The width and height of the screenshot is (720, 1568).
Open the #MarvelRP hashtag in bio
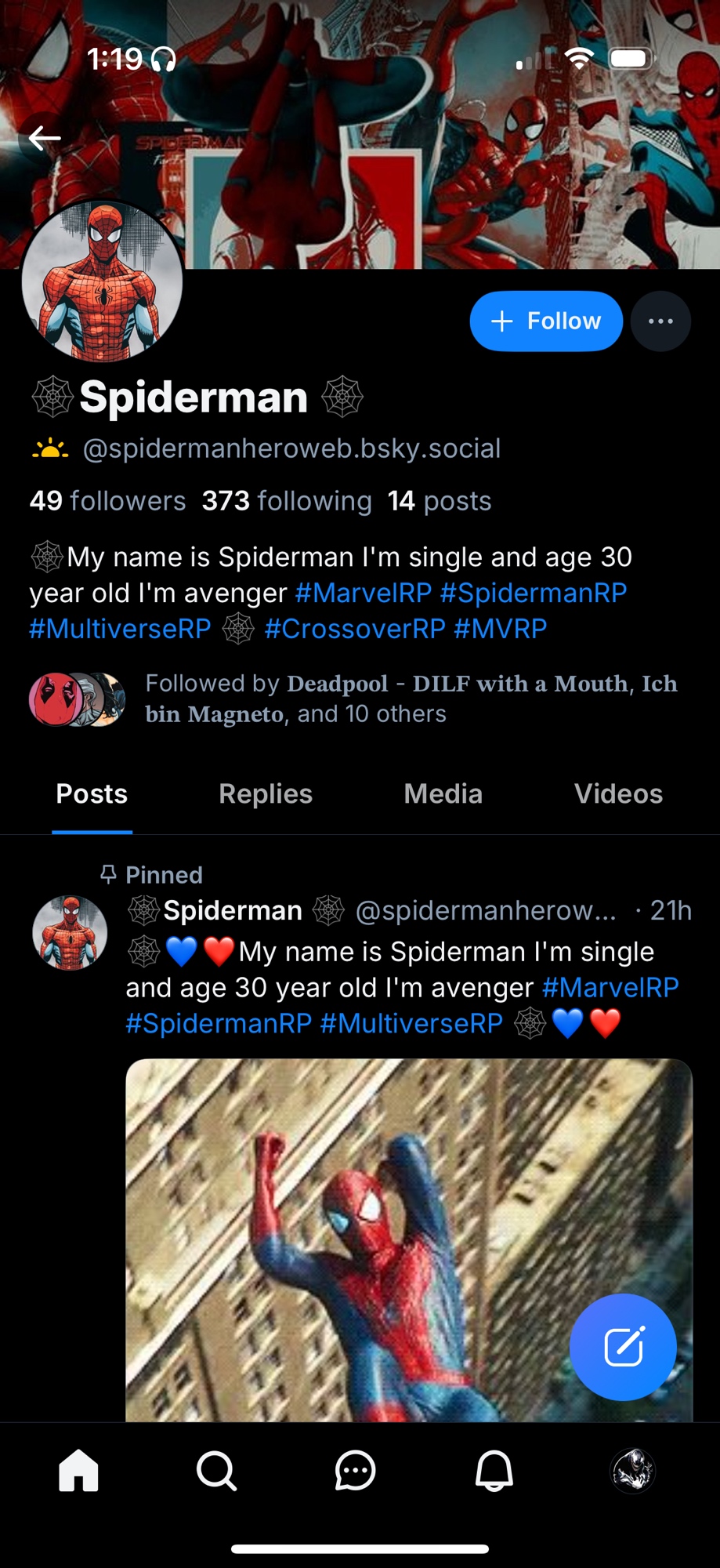tap(363, 593)
